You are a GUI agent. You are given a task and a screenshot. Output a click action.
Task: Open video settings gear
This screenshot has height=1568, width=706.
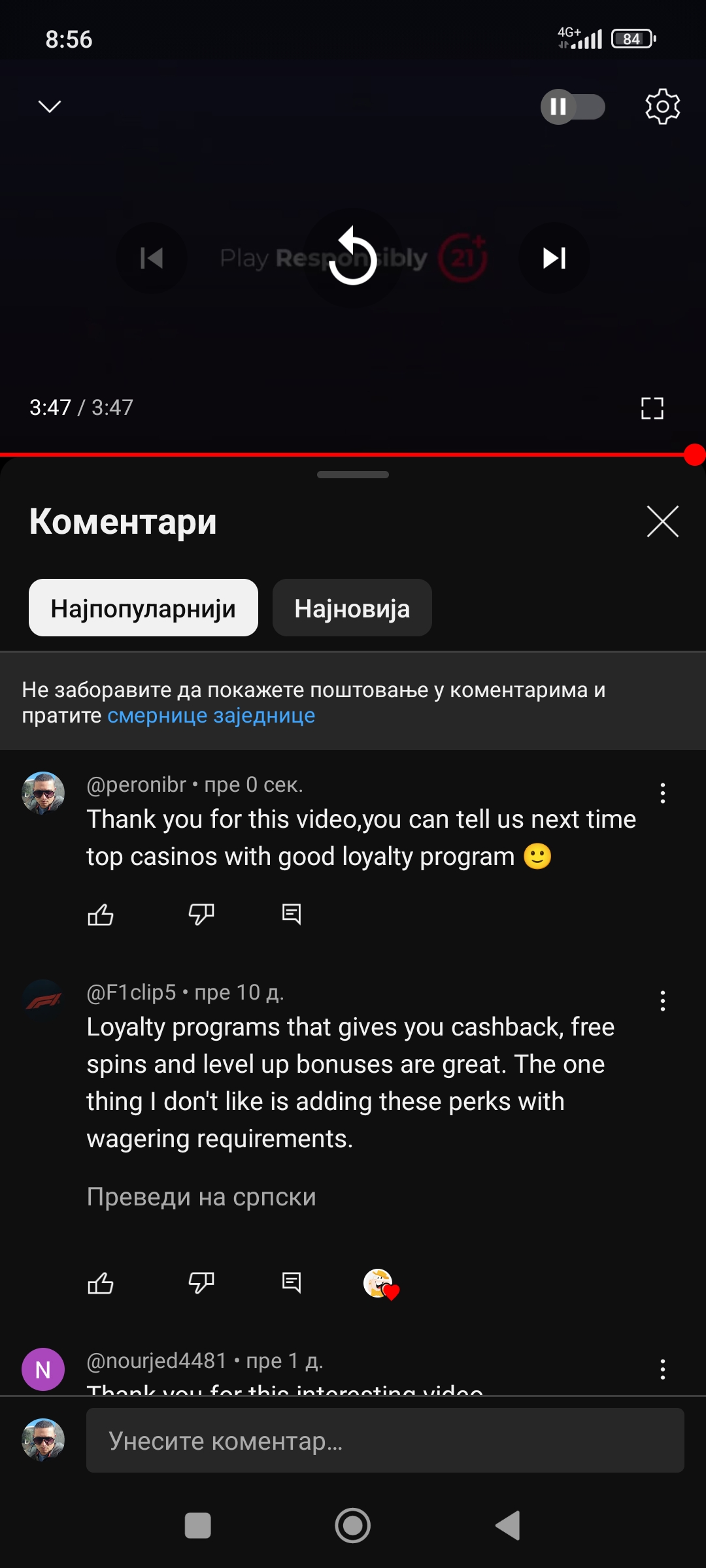point(663,106)
